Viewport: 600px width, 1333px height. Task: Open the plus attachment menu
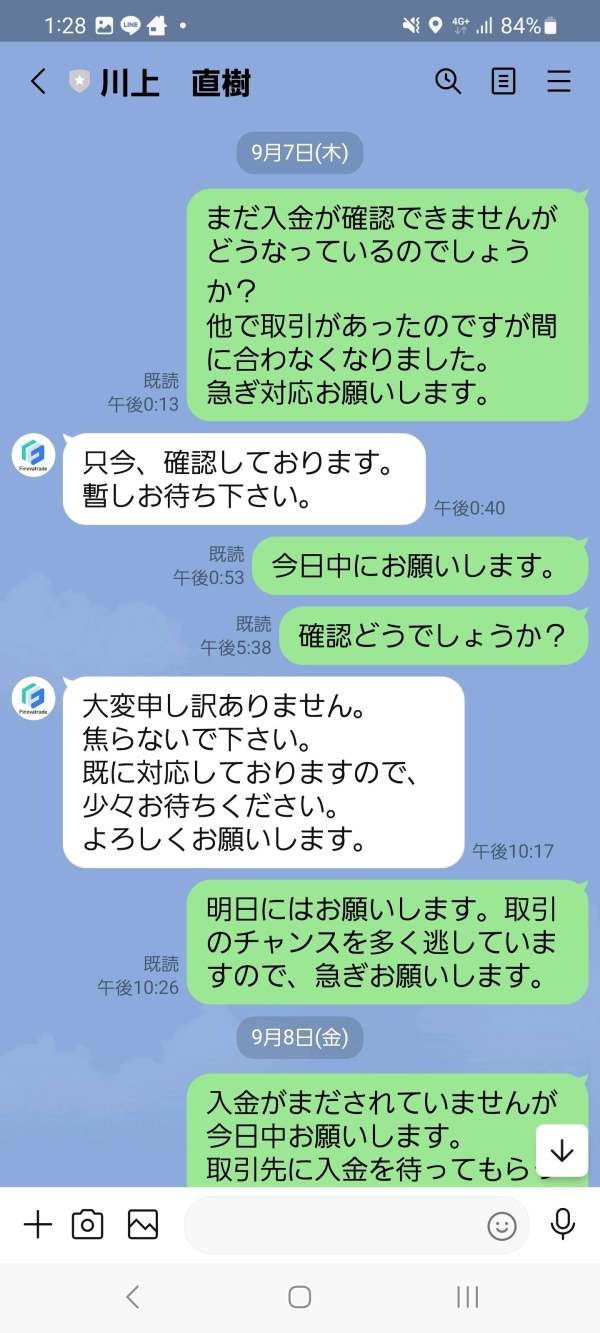pos(37,1224)
